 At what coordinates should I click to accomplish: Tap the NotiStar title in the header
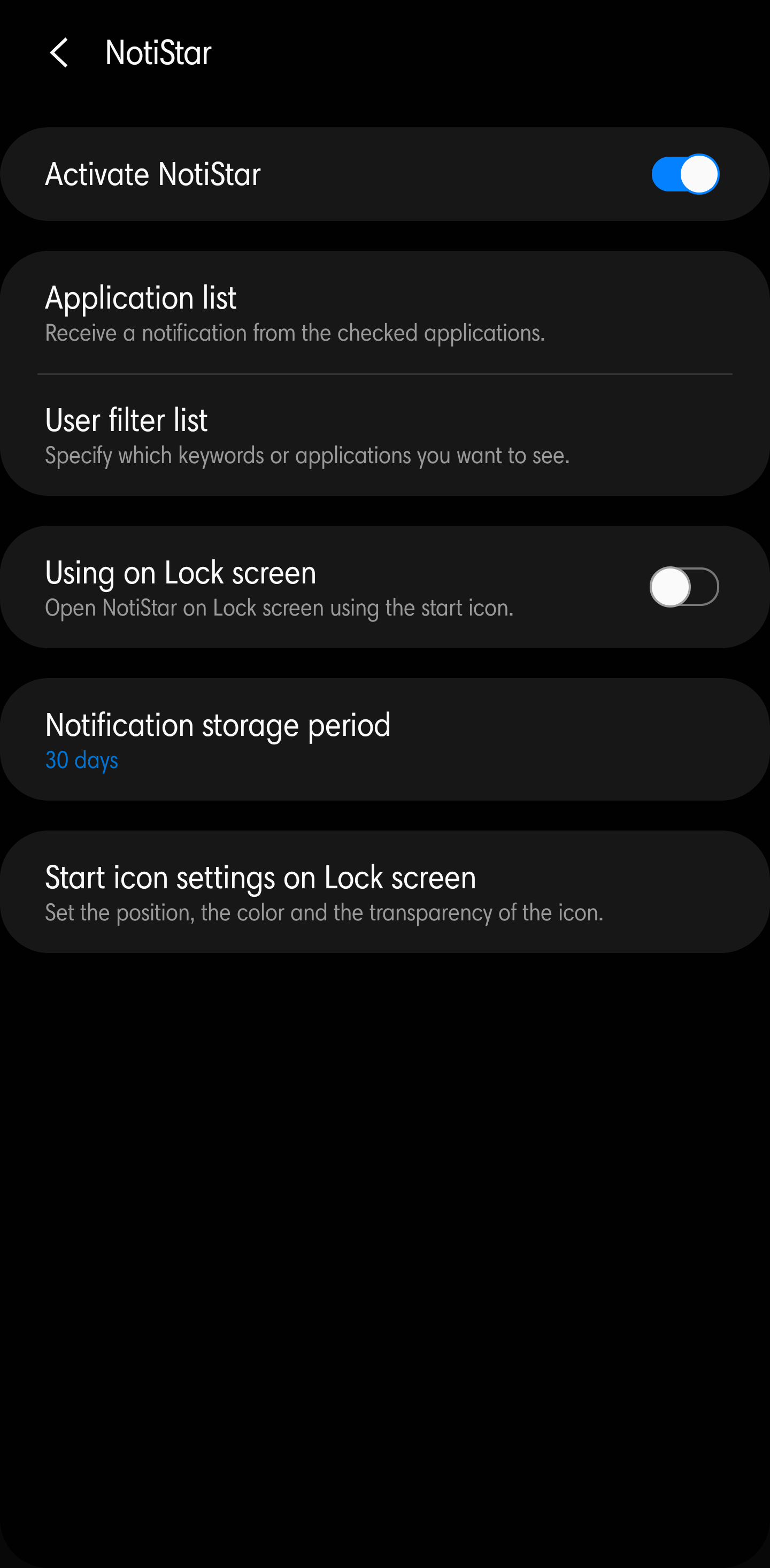157,52
